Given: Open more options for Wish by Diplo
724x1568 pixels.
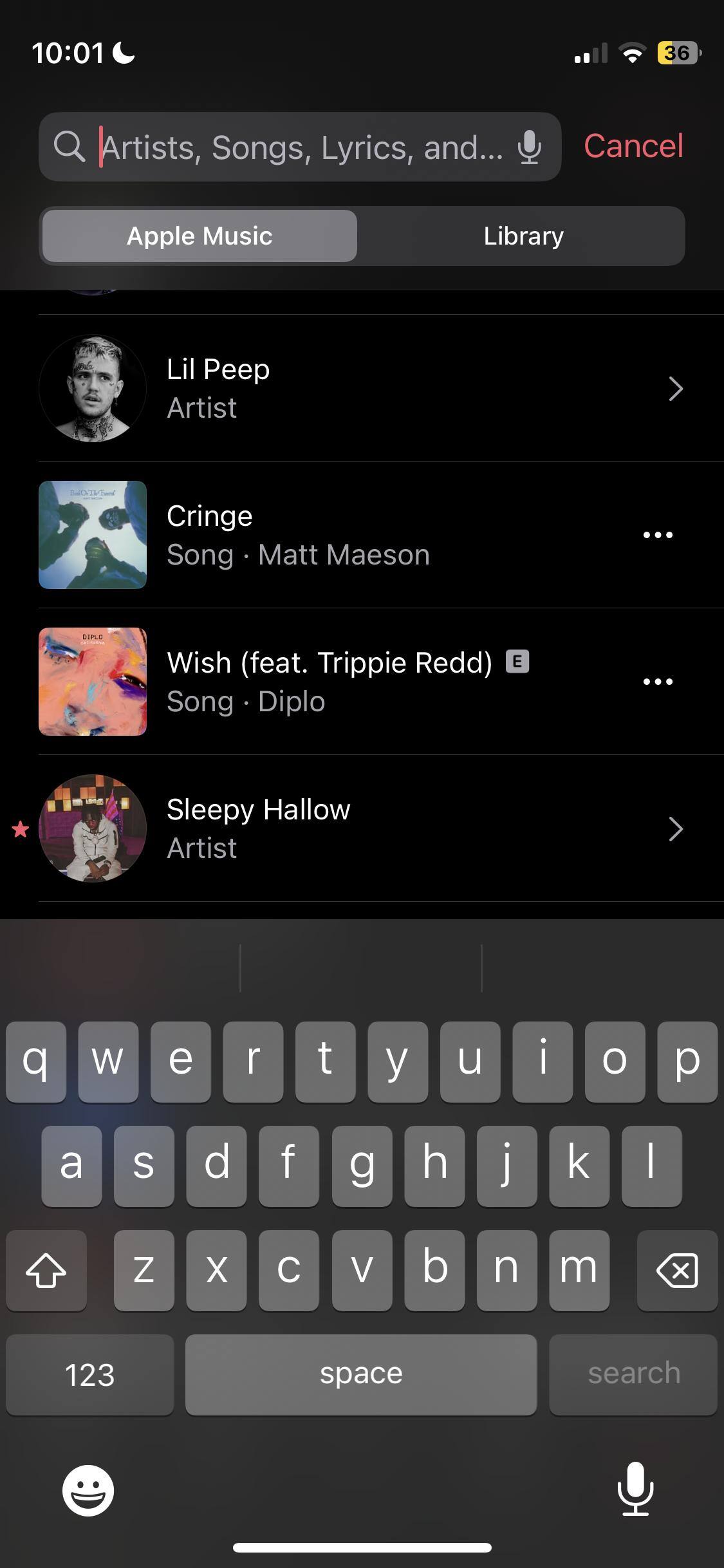Looking at the screenshot, I should (658, 682).
